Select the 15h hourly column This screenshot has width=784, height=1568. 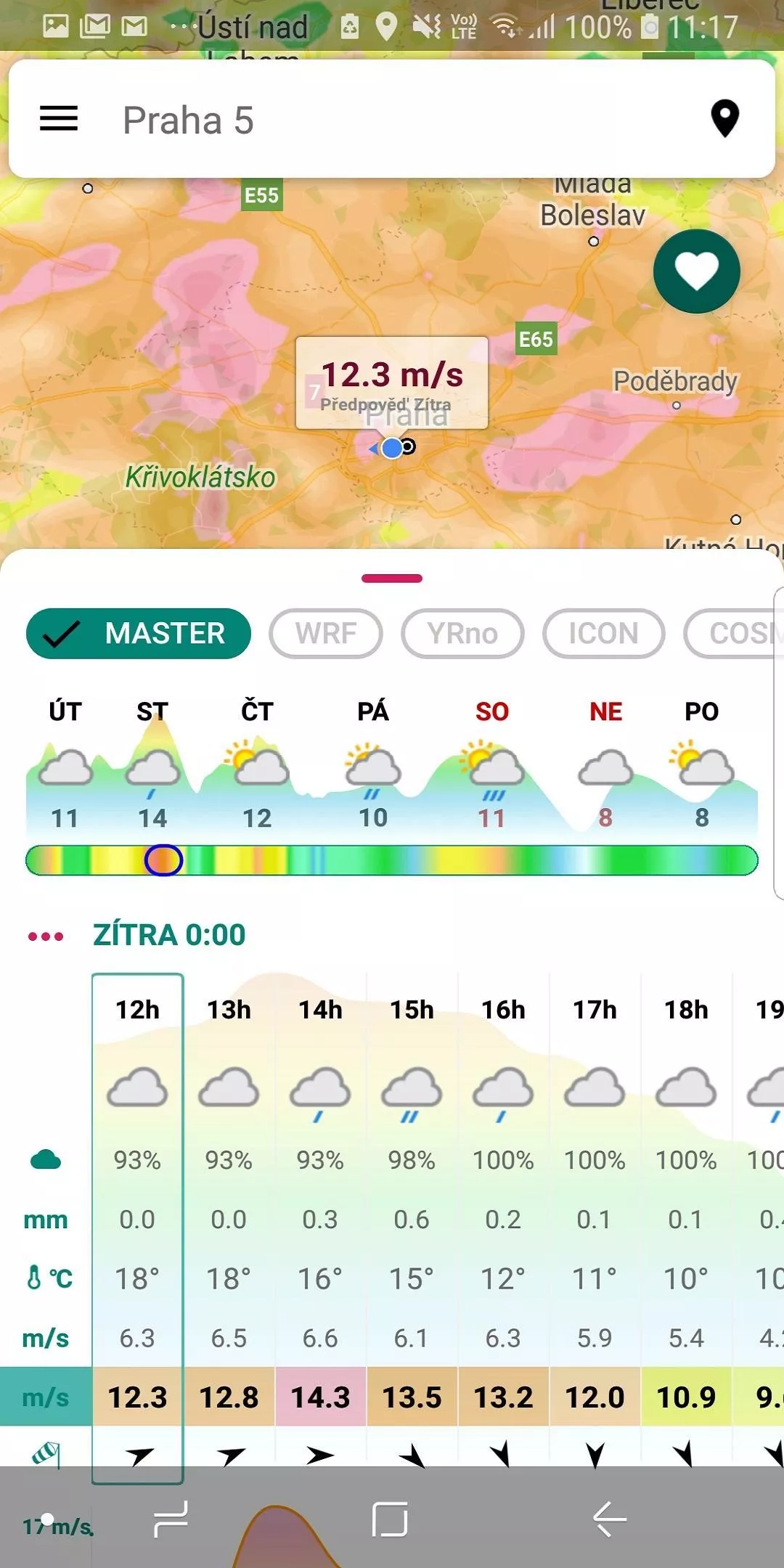click(x=412, y=1220)
